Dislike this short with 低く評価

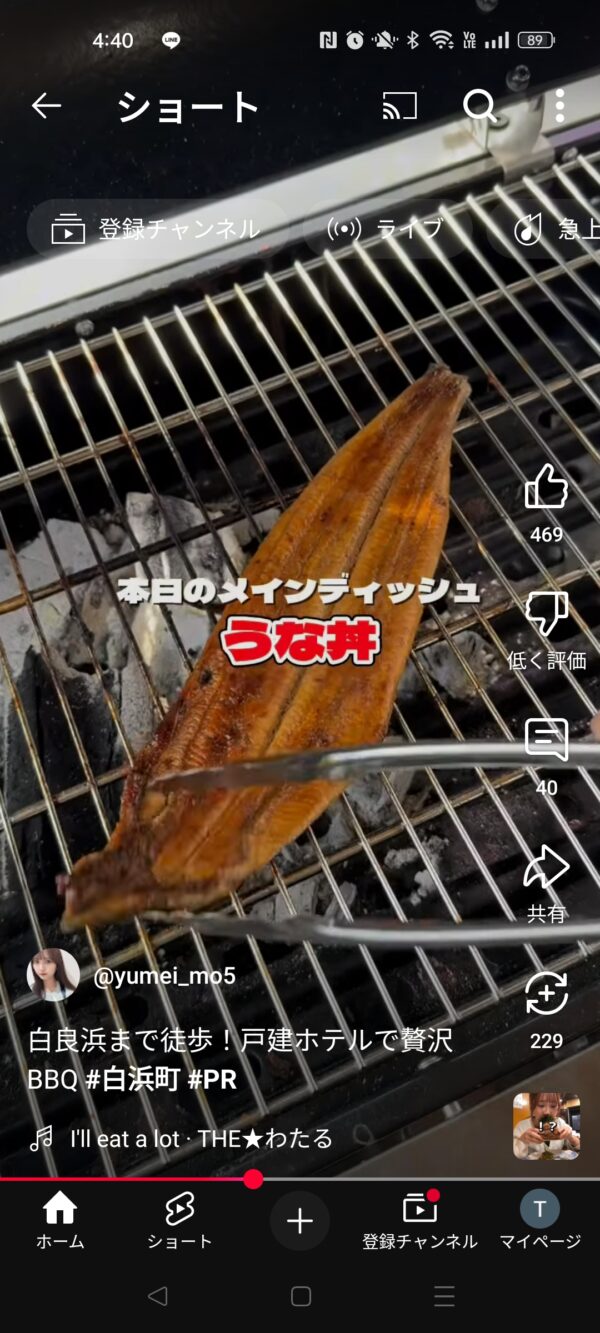coord(546,615)
